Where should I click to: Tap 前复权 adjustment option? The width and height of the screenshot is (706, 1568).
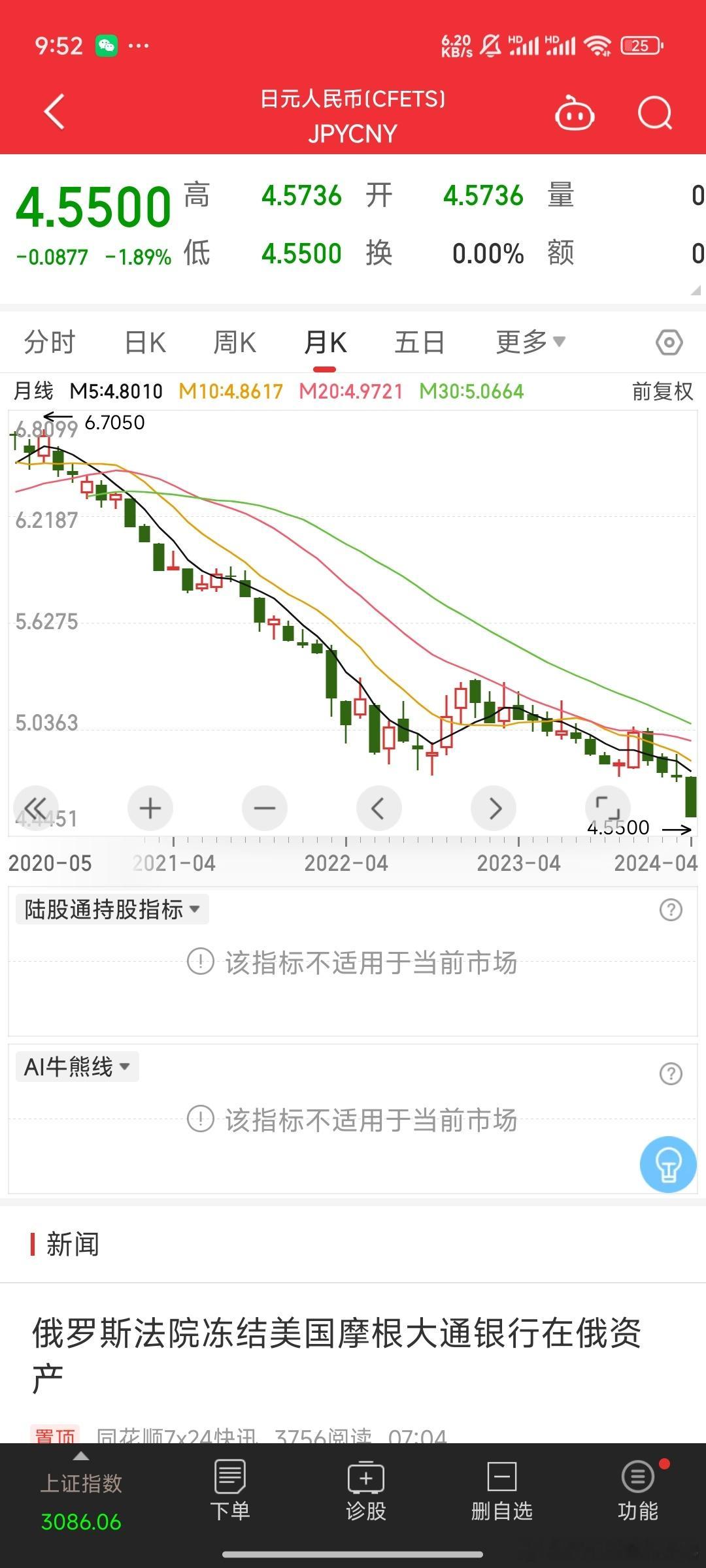tap(662, 391)
